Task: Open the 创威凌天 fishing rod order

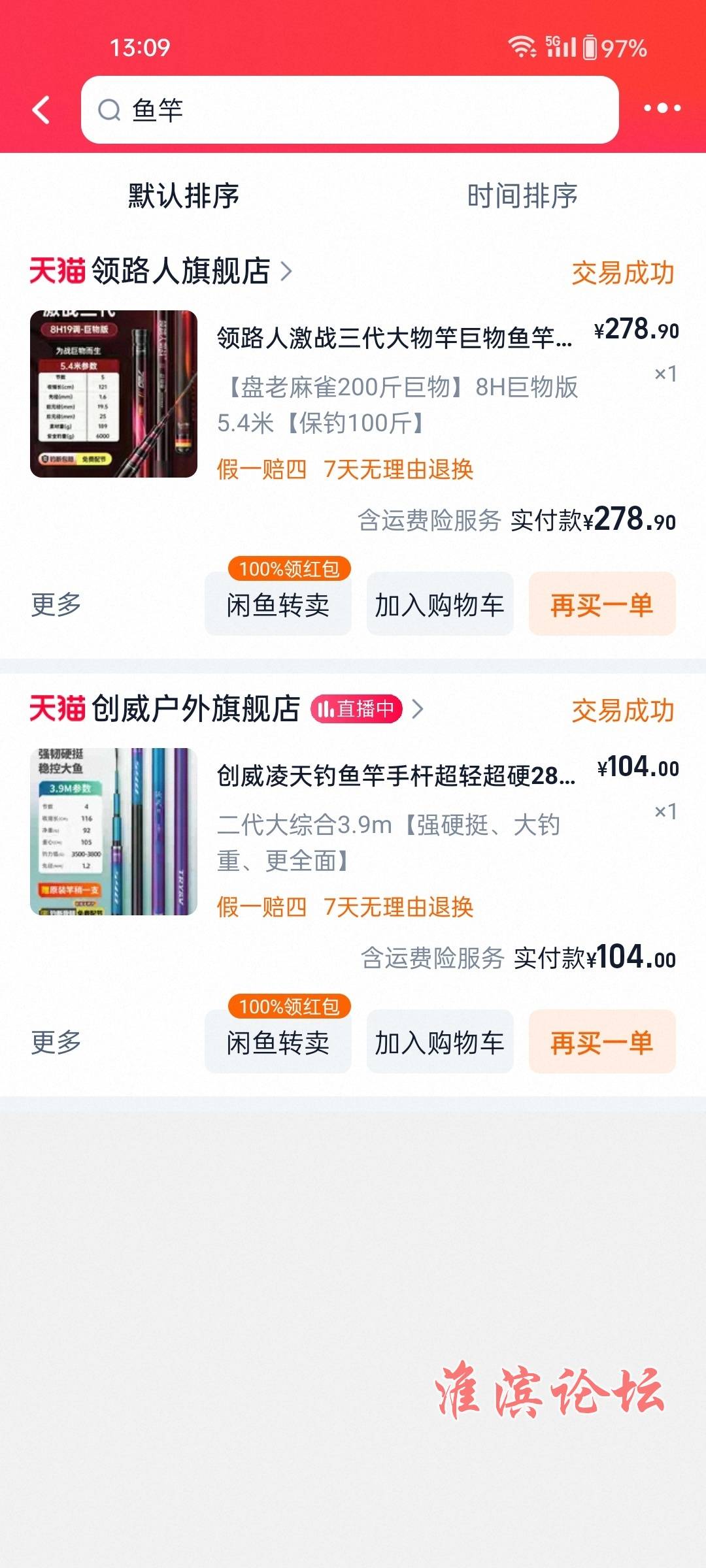Action: coord(353,832)
